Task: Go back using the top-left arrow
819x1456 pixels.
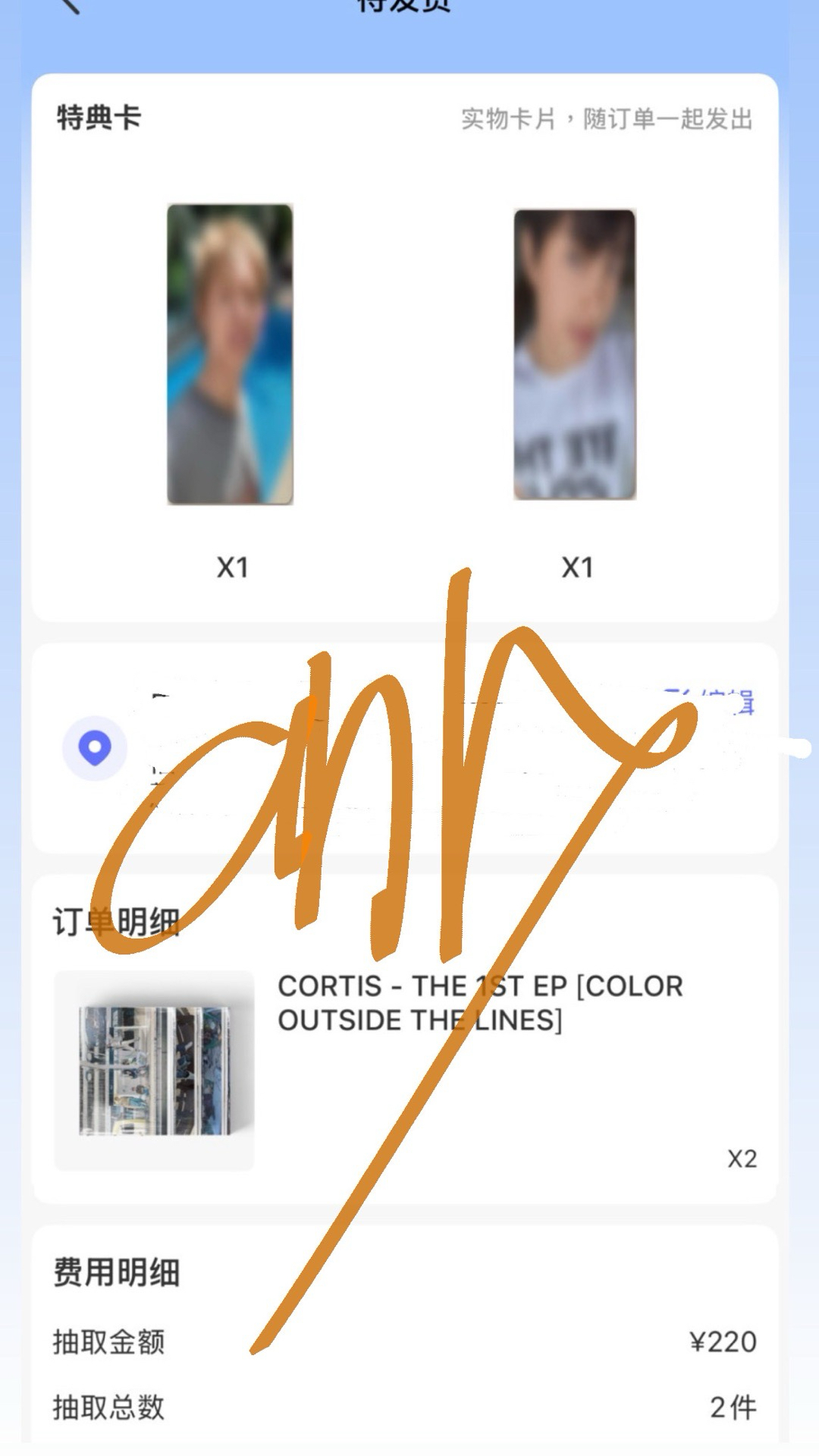Action: [70, 6]
